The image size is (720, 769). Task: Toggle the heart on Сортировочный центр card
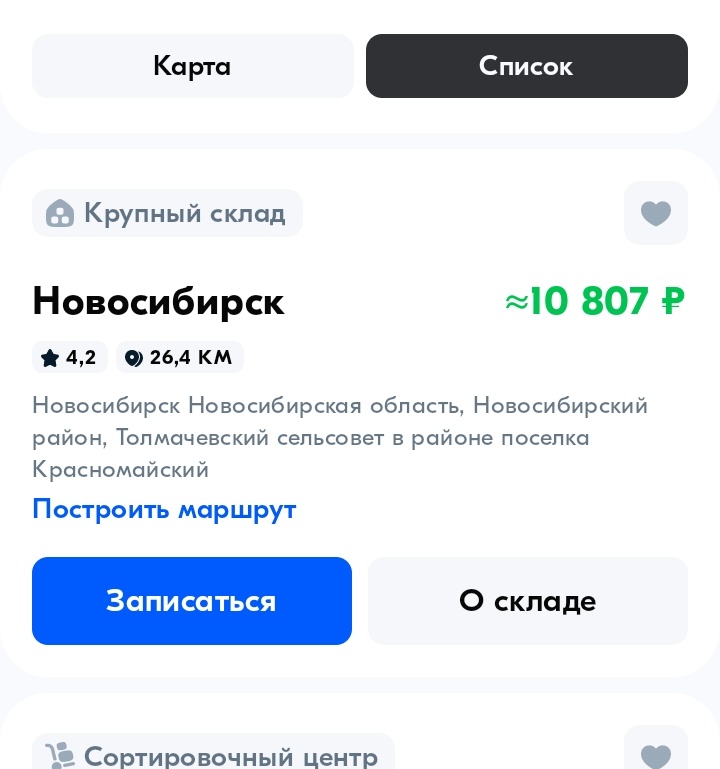click(x=656, y=757)
